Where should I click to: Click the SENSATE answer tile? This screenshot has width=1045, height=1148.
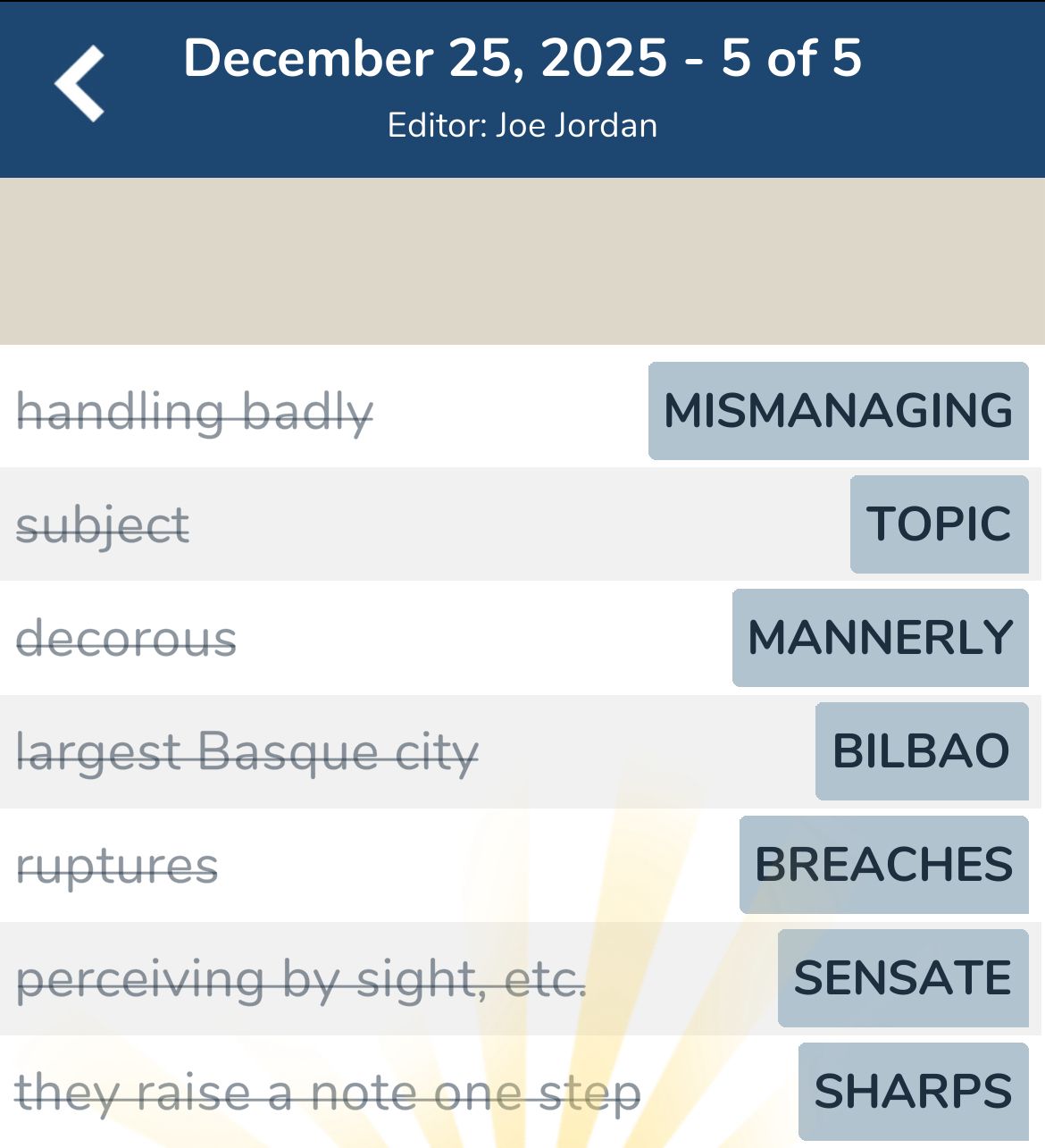(x=902, y=978)
